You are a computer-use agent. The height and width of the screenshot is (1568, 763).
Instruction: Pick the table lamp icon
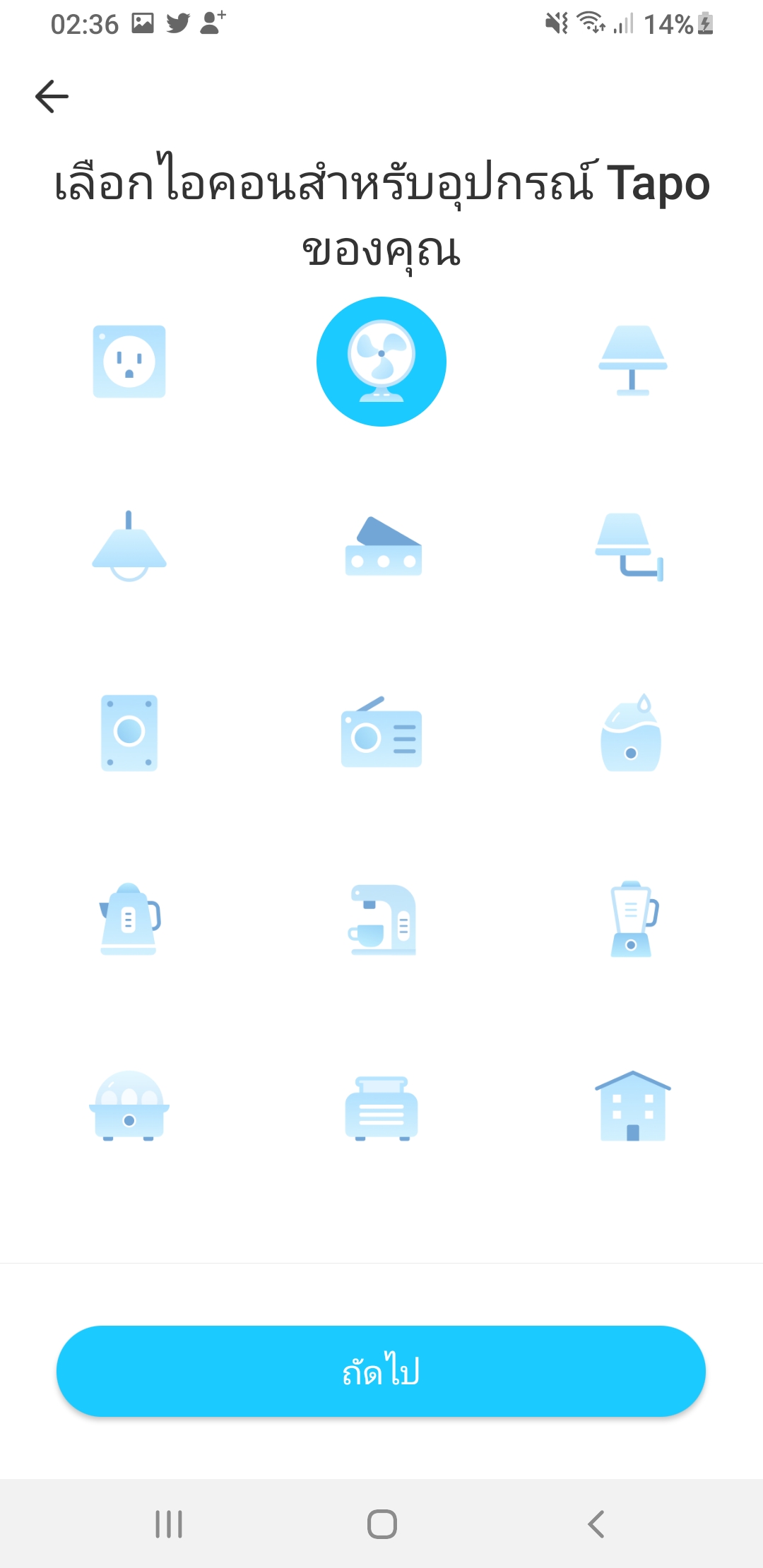(632, 360)
